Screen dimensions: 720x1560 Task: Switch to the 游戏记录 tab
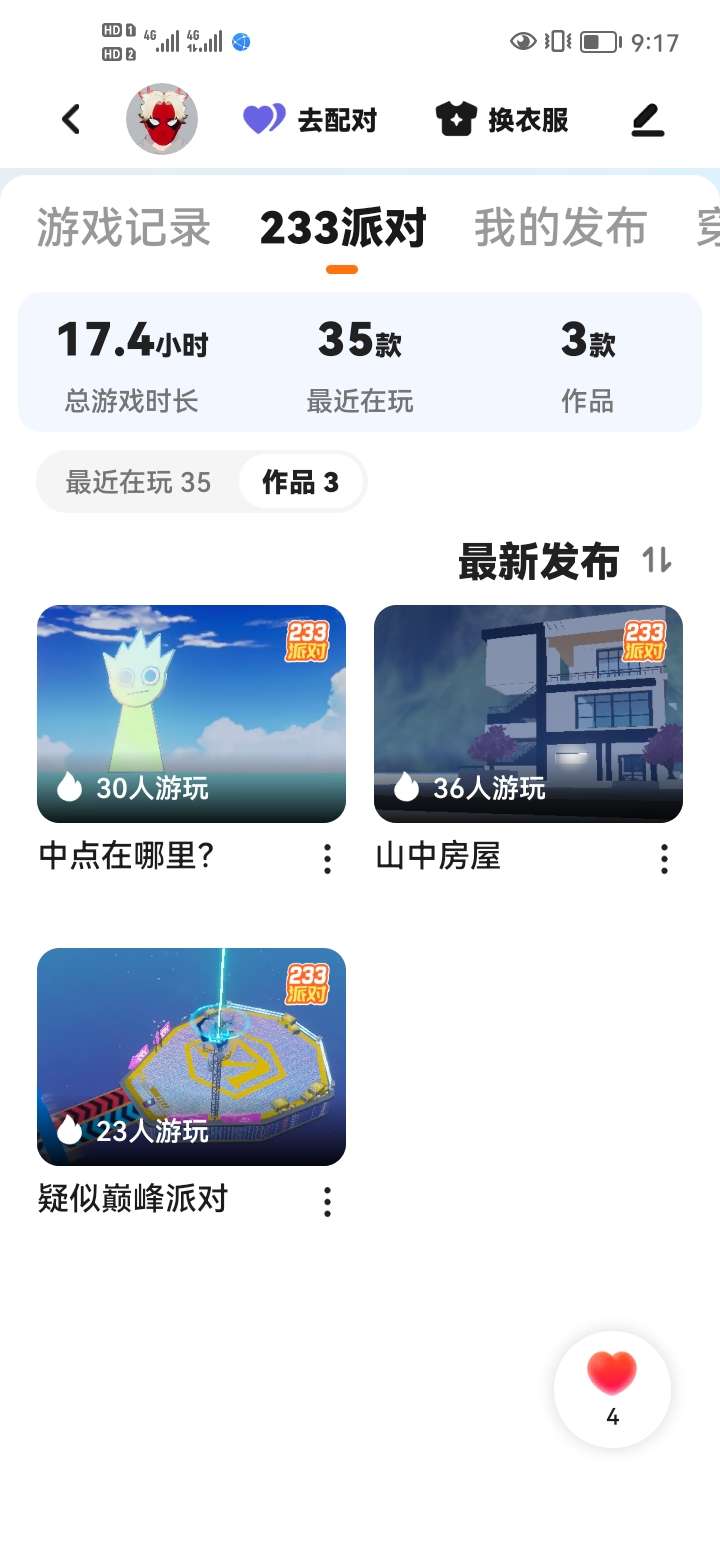(124, 228)
